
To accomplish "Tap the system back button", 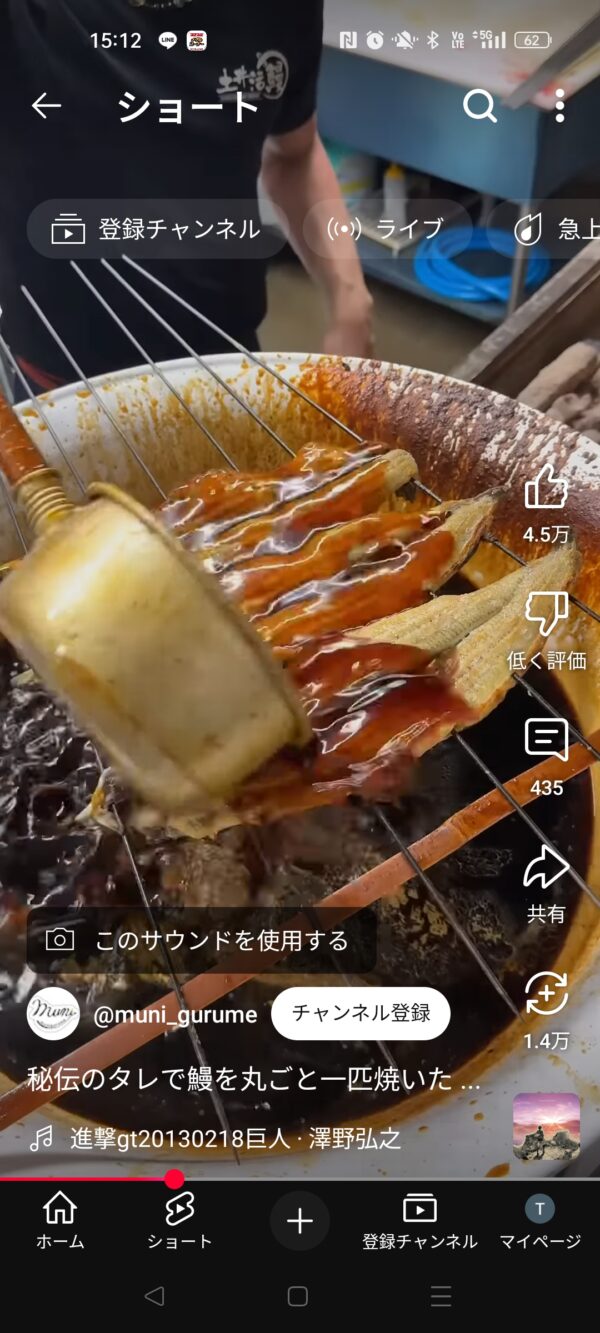I will [154, 1296].
